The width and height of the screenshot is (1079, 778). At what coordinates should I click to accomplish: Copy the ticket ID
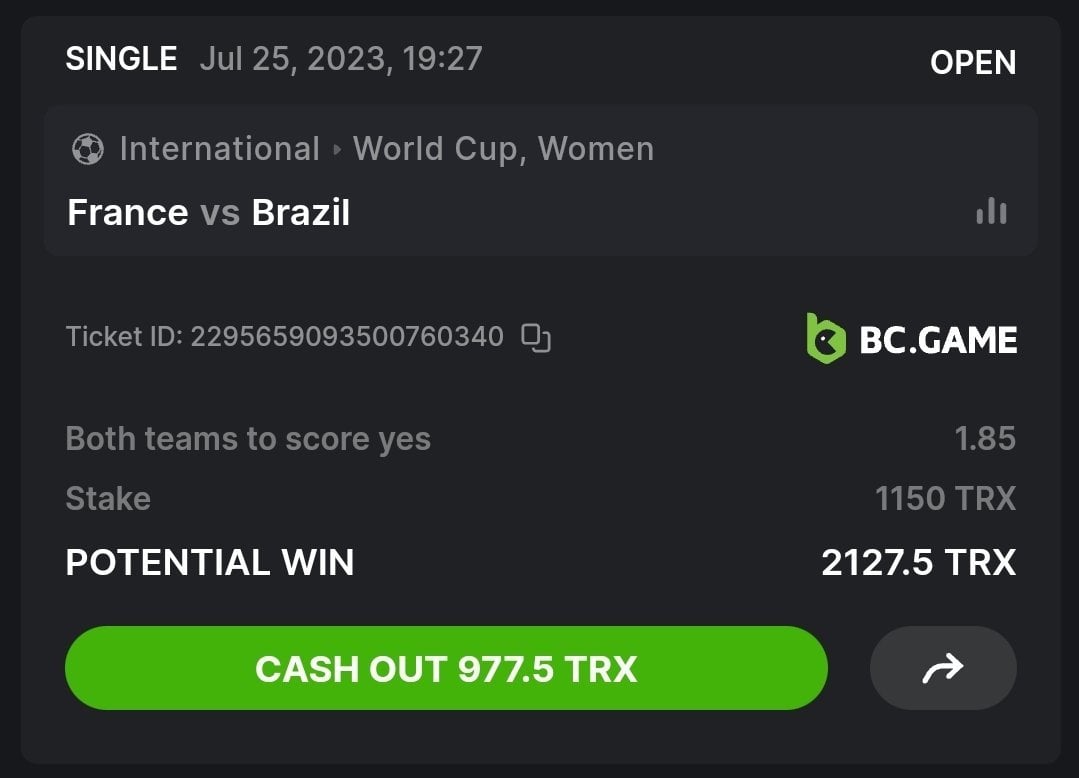click(x=536, y=338)
